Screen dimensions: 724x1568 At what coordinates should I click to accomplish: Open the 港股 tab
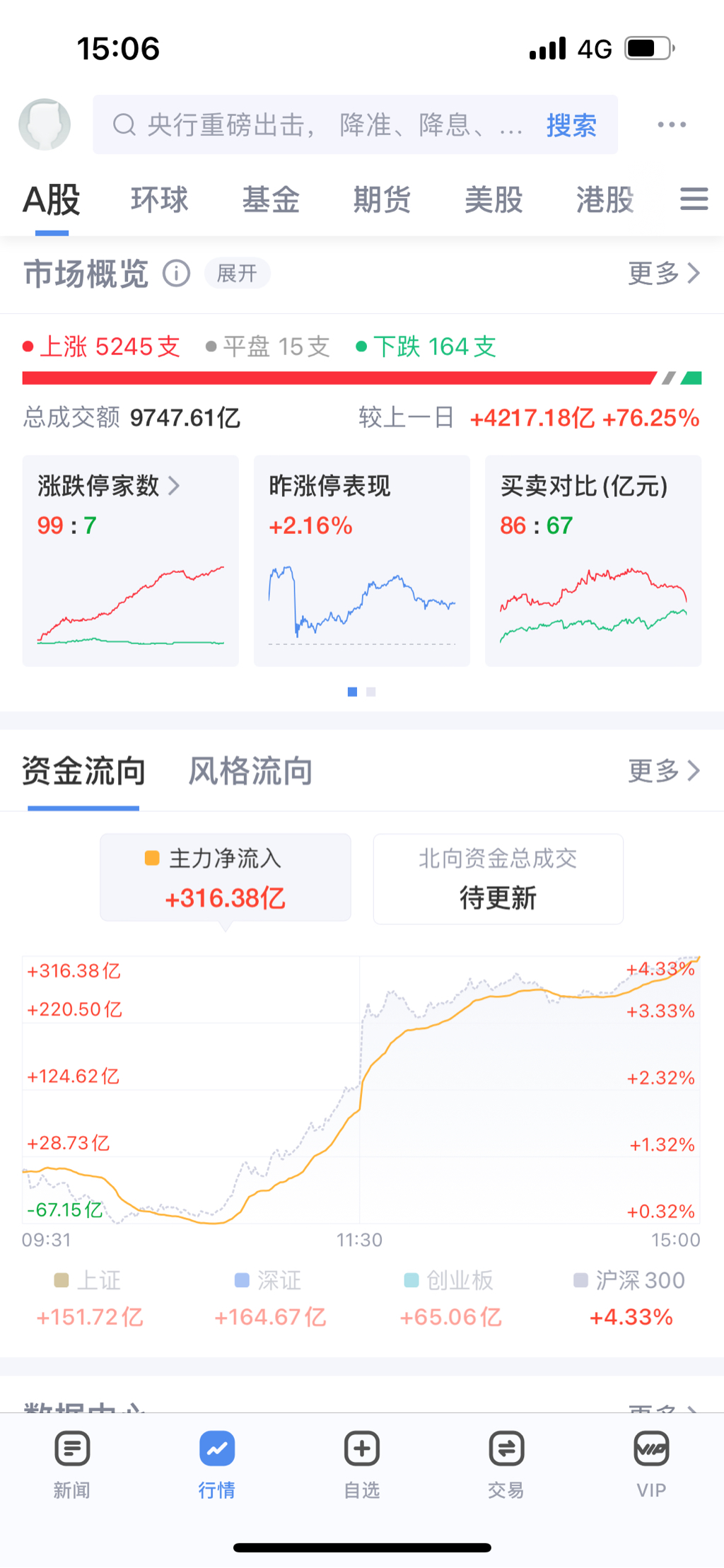point(605,199)
